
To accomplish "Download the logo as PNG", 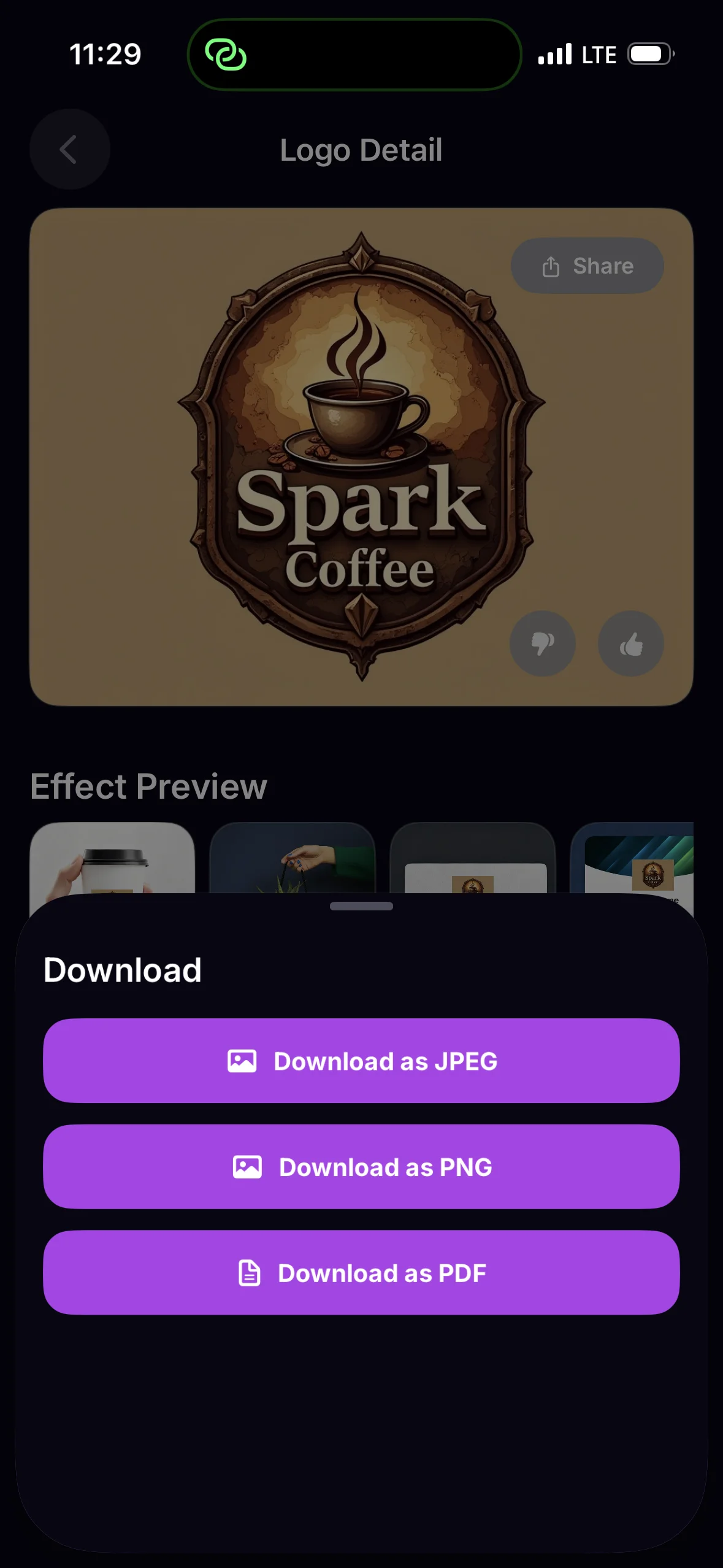I will pyautogui.click(x=361, y=1167).
